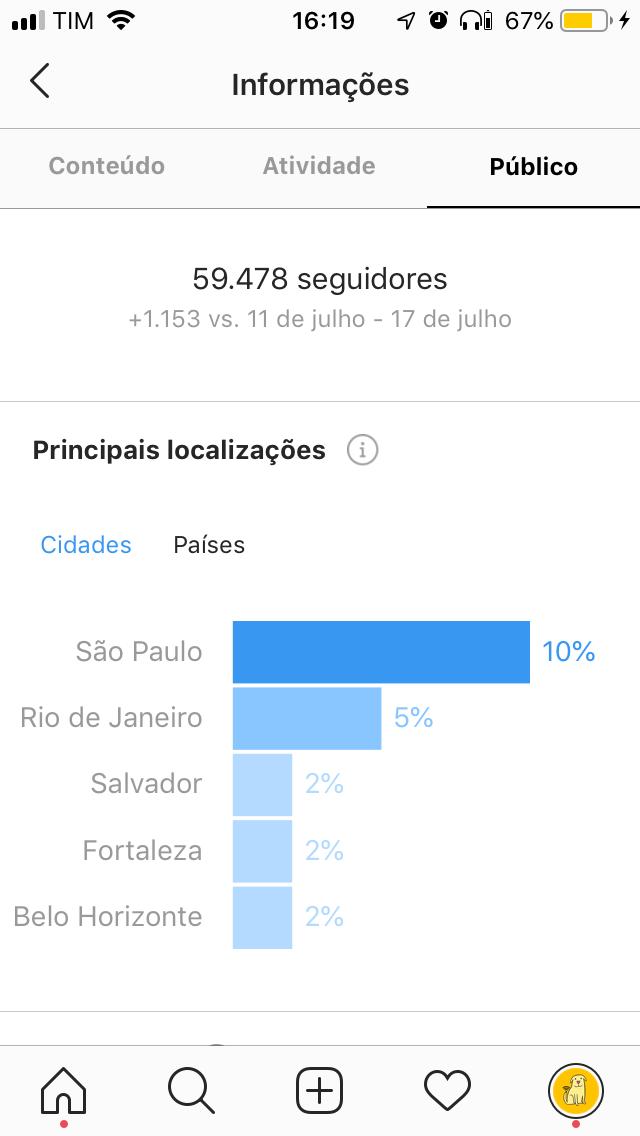Switch to the Conteúdo tab
Screen dimensions: 640x1136
click(107, 166)
